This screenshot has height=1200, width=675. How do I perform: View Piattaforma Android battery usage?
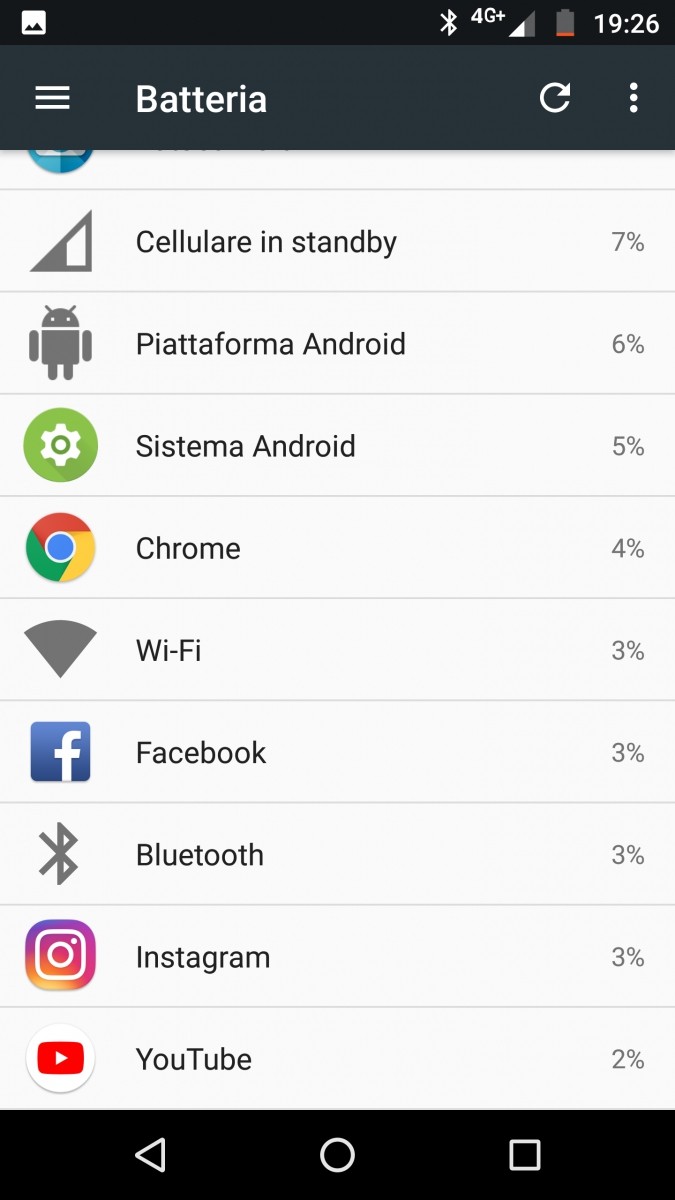tap(337, 344)
